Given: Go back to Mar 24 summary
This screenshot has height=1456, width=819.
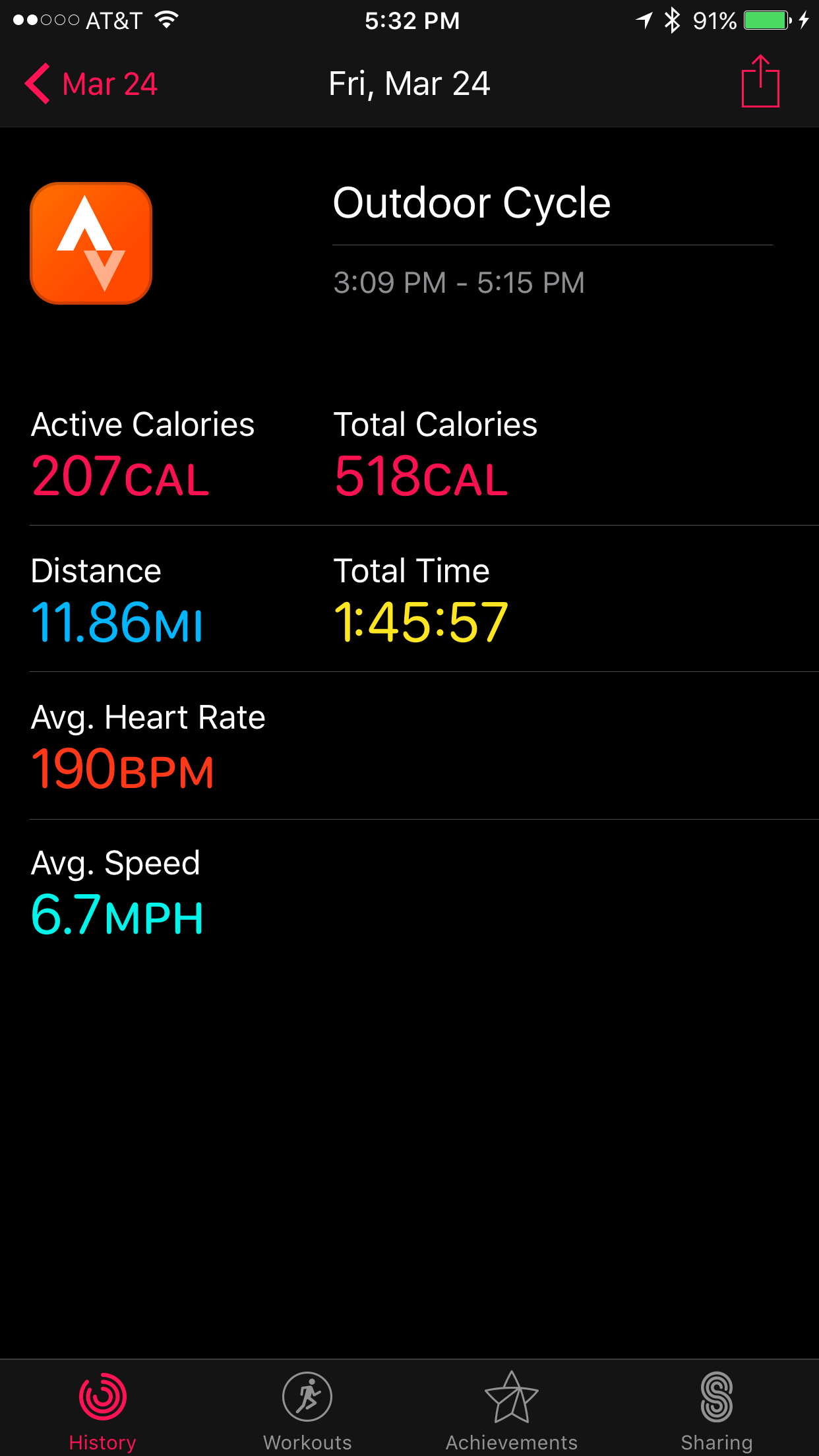Looking at the screenshot, I should coord(91,84).
